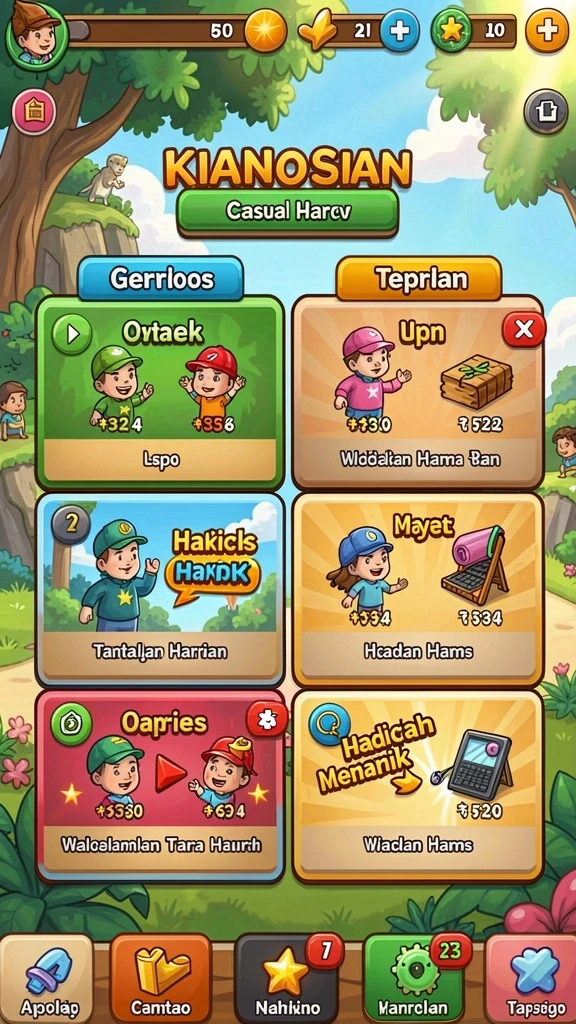Open Nahkino tab with 7 badge

[x=287, y=980]
